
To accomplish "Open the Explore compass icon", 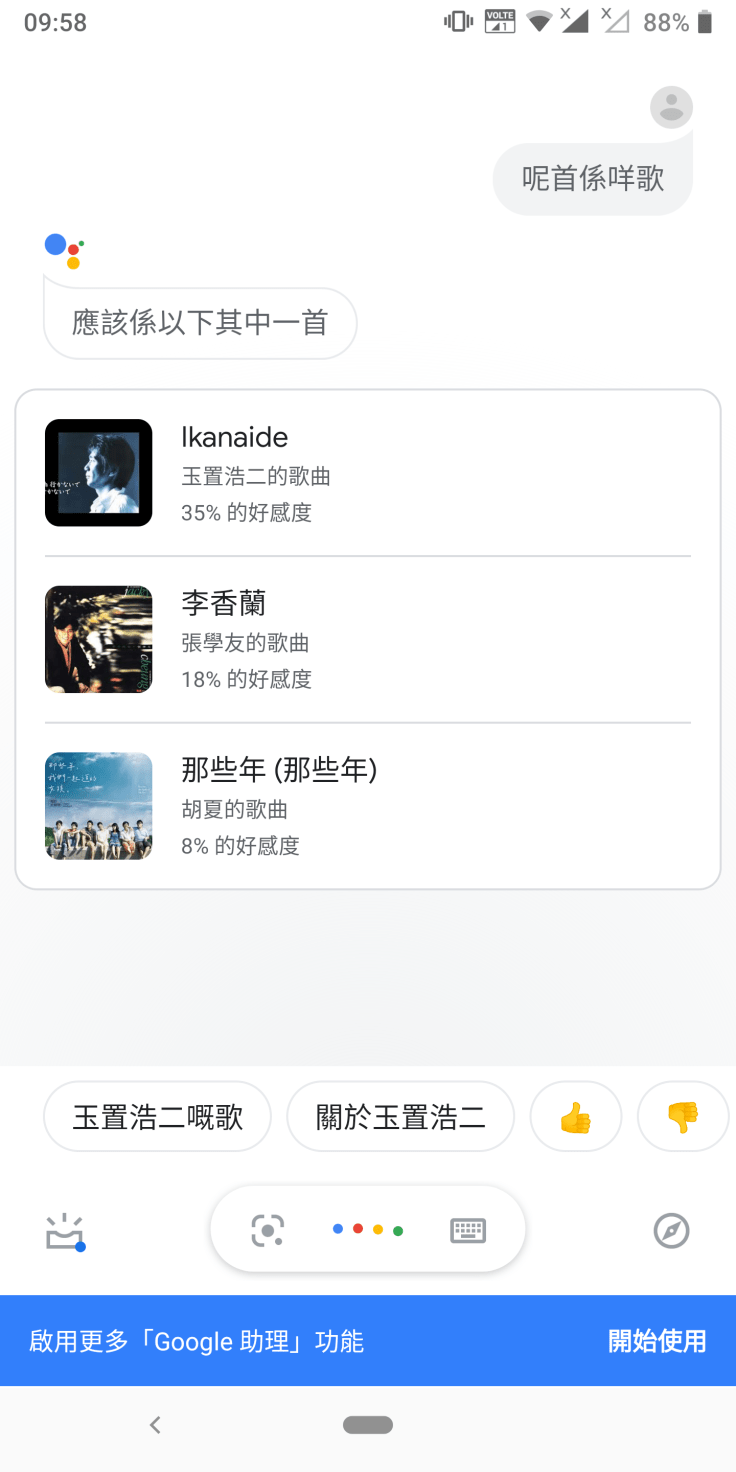I will tap(671, 1231).
